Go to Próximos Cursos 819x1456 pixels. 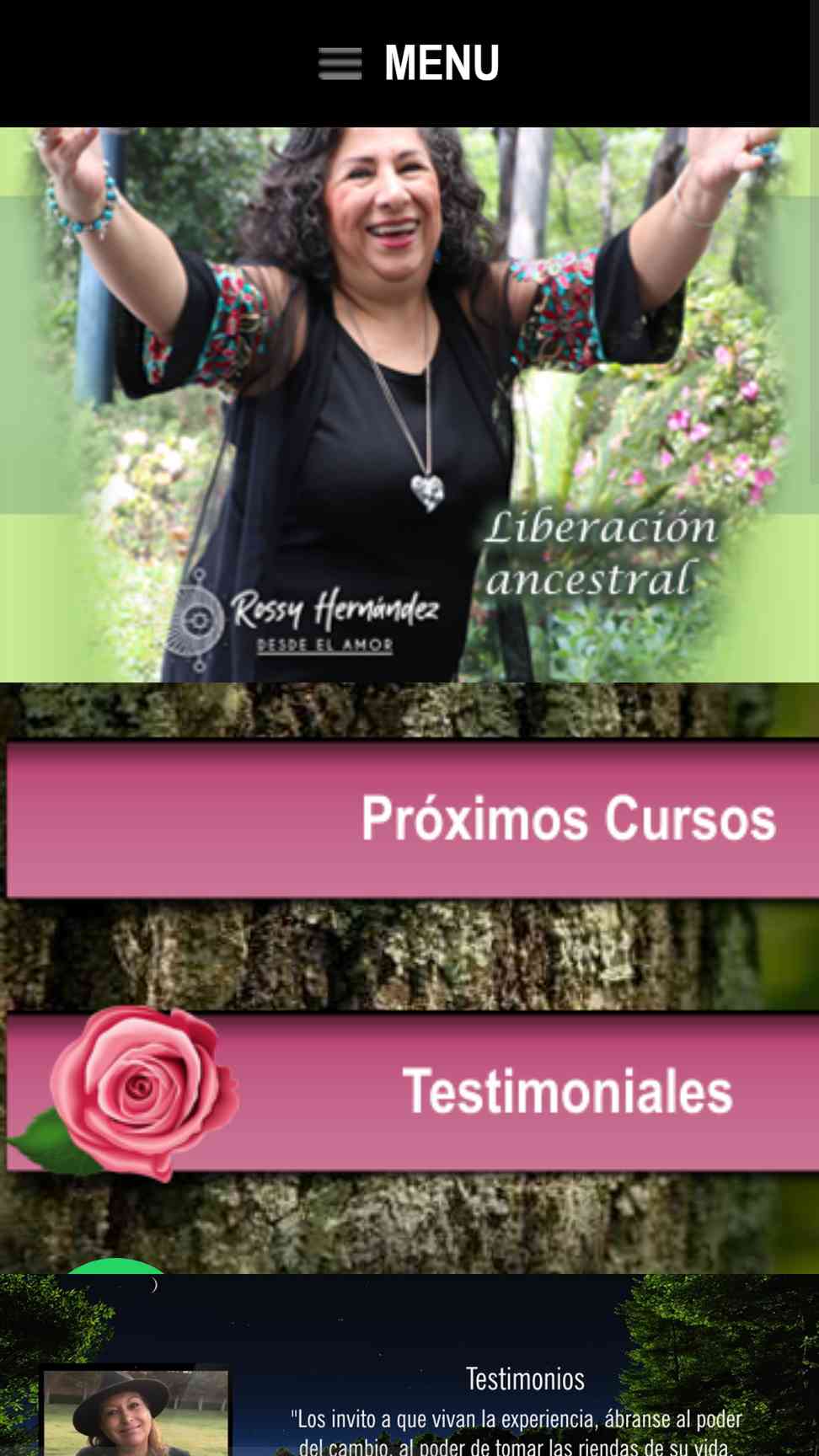pyautogui.click(x=412, y=819)
